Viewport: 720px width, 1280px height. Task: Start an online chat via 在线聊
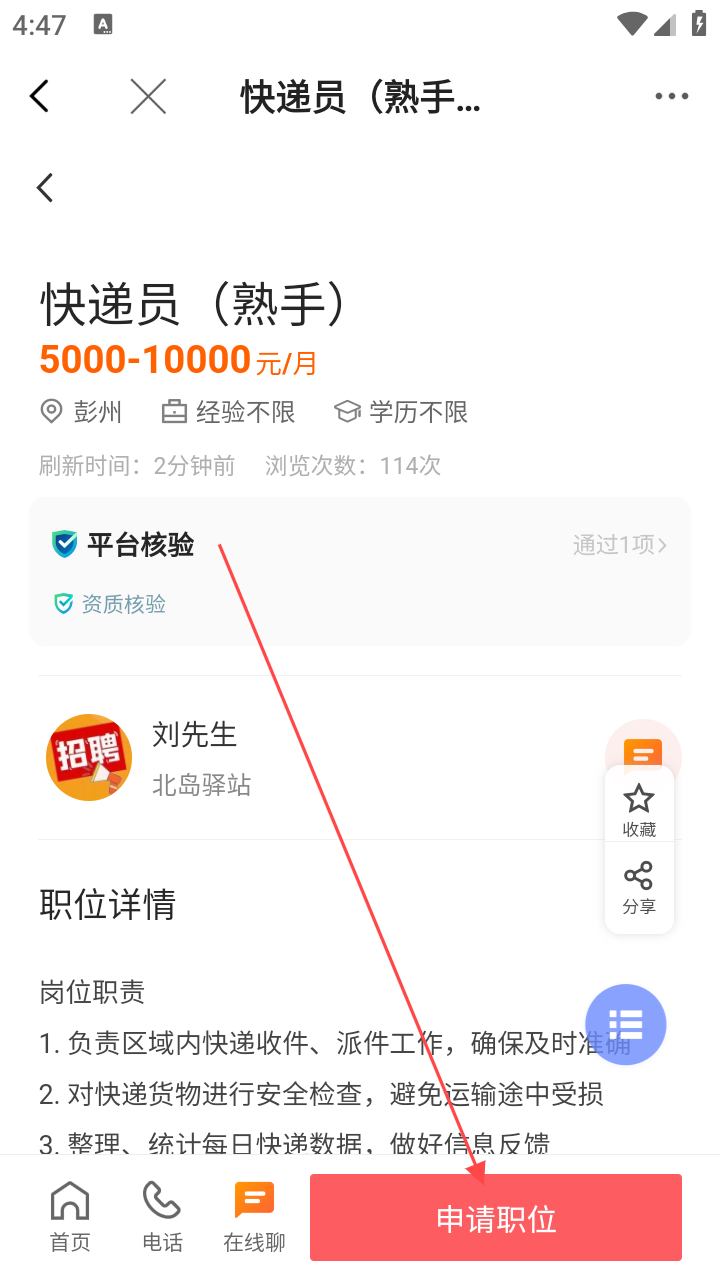[x=254, y=1216]
